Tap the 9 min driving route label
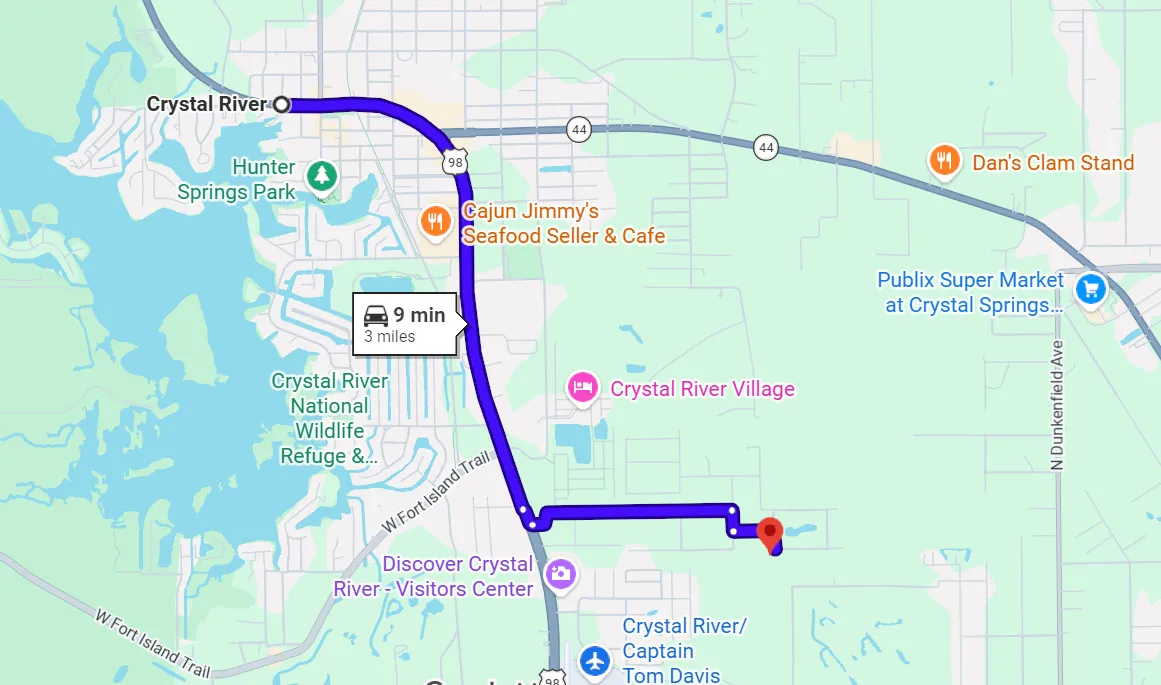 (x=405, y=323)
